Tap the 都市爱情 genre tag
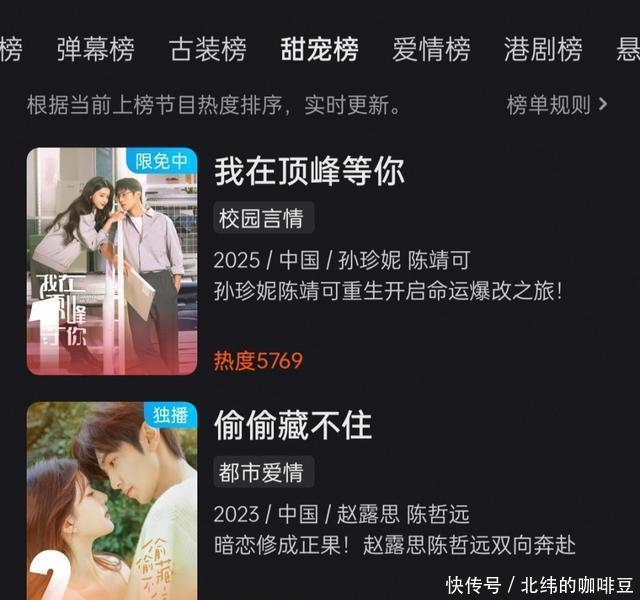Screen dimensions: 640x600 point(264,472)
